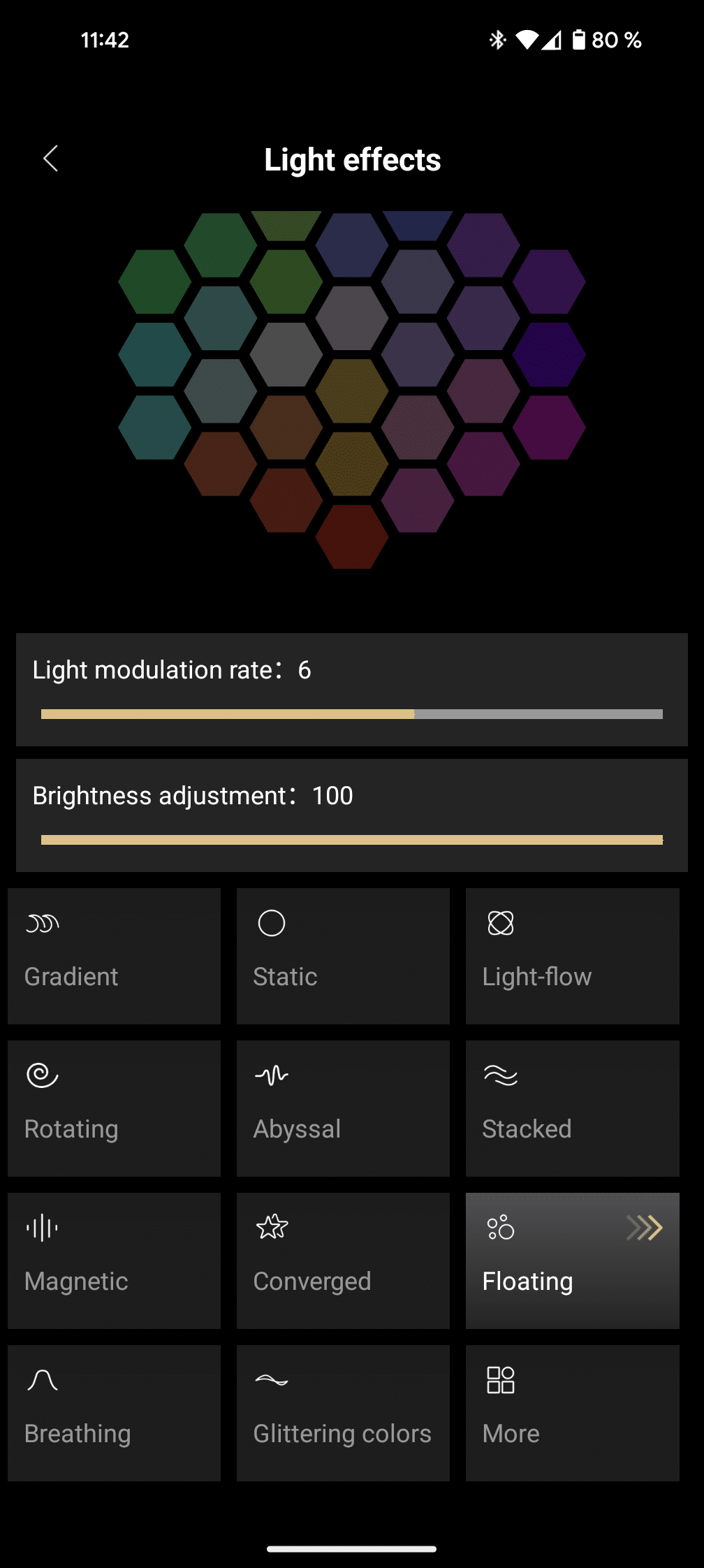Go back from Light effects

[x=51, y=159]
